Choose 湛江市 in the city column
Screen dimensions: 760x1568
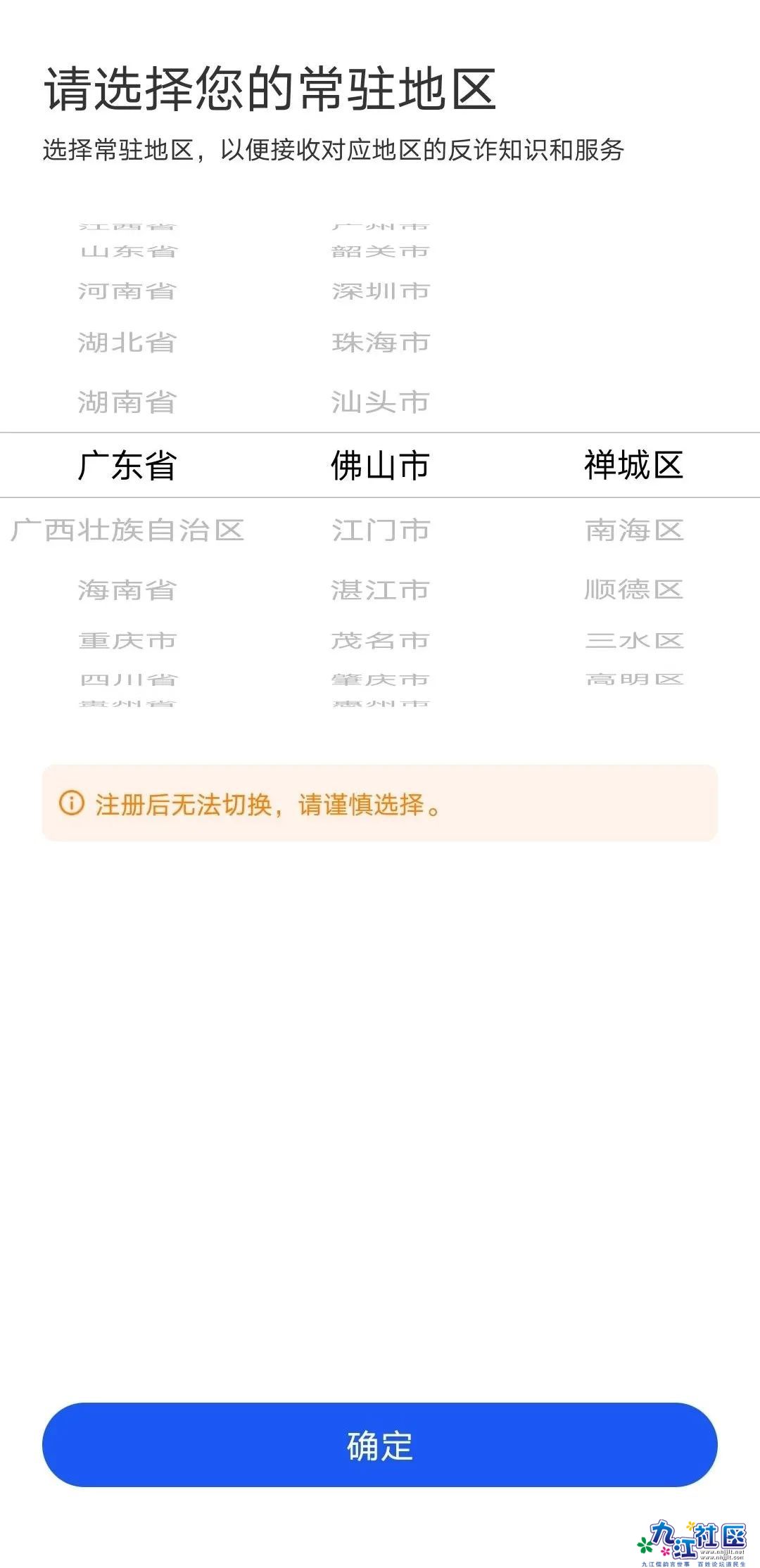(x=380, y=588)
